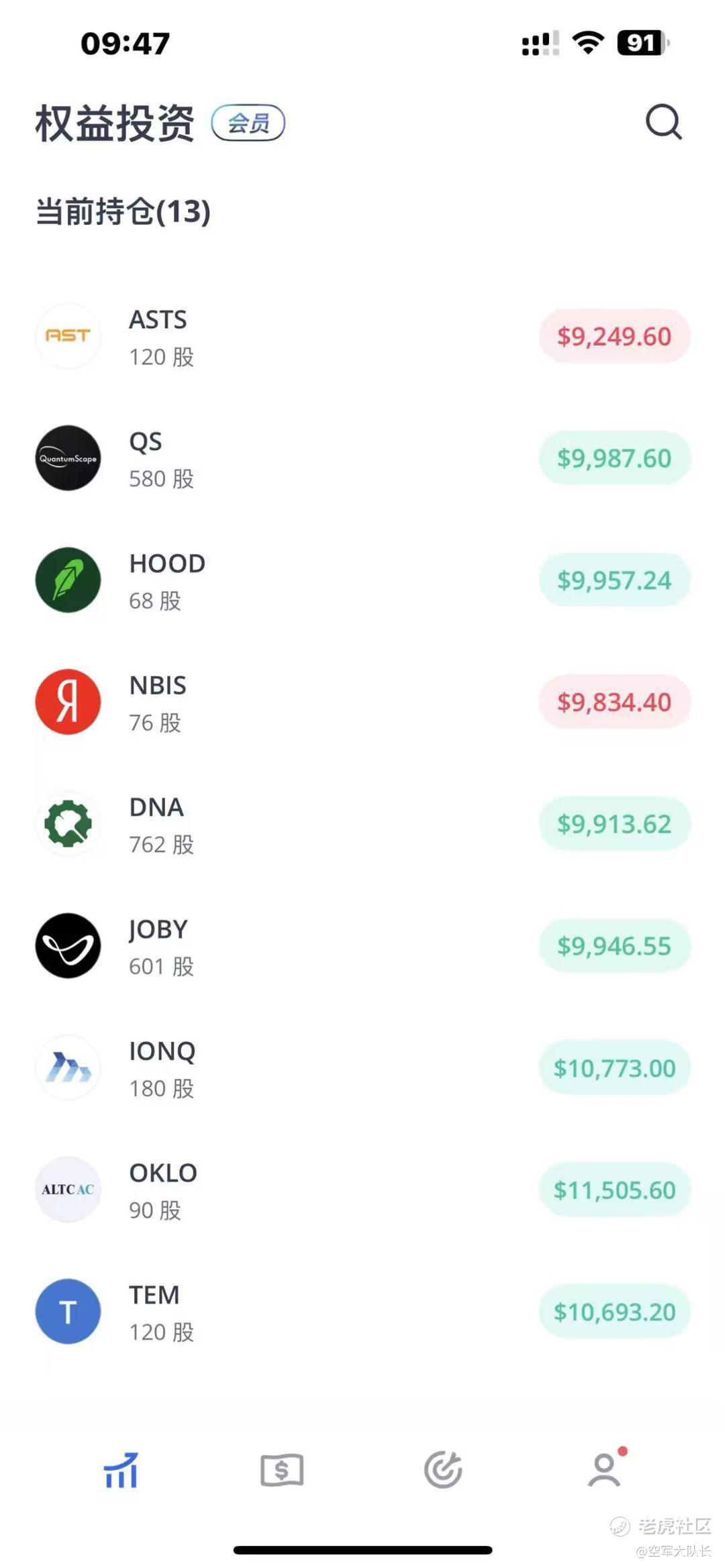
Task: View the JOBY holding details
Action: (362, 947)
